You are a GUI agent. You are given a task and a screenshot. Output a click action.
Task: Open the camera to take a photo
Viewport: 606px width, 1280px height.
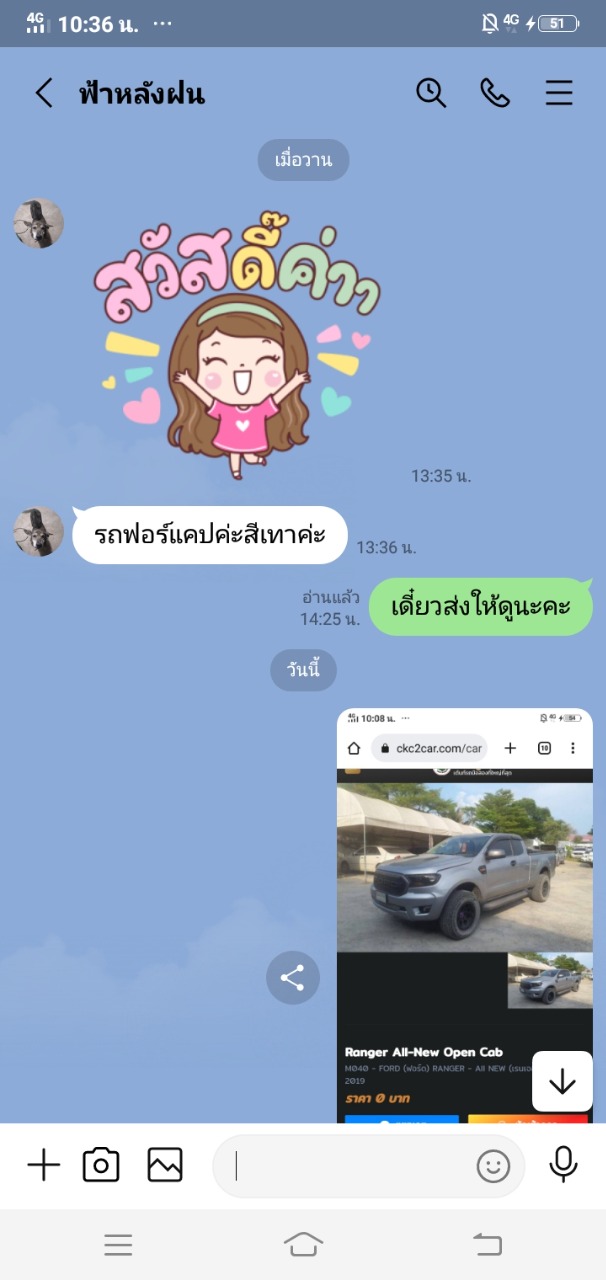pyautogui.click(x=101, y=1165)
